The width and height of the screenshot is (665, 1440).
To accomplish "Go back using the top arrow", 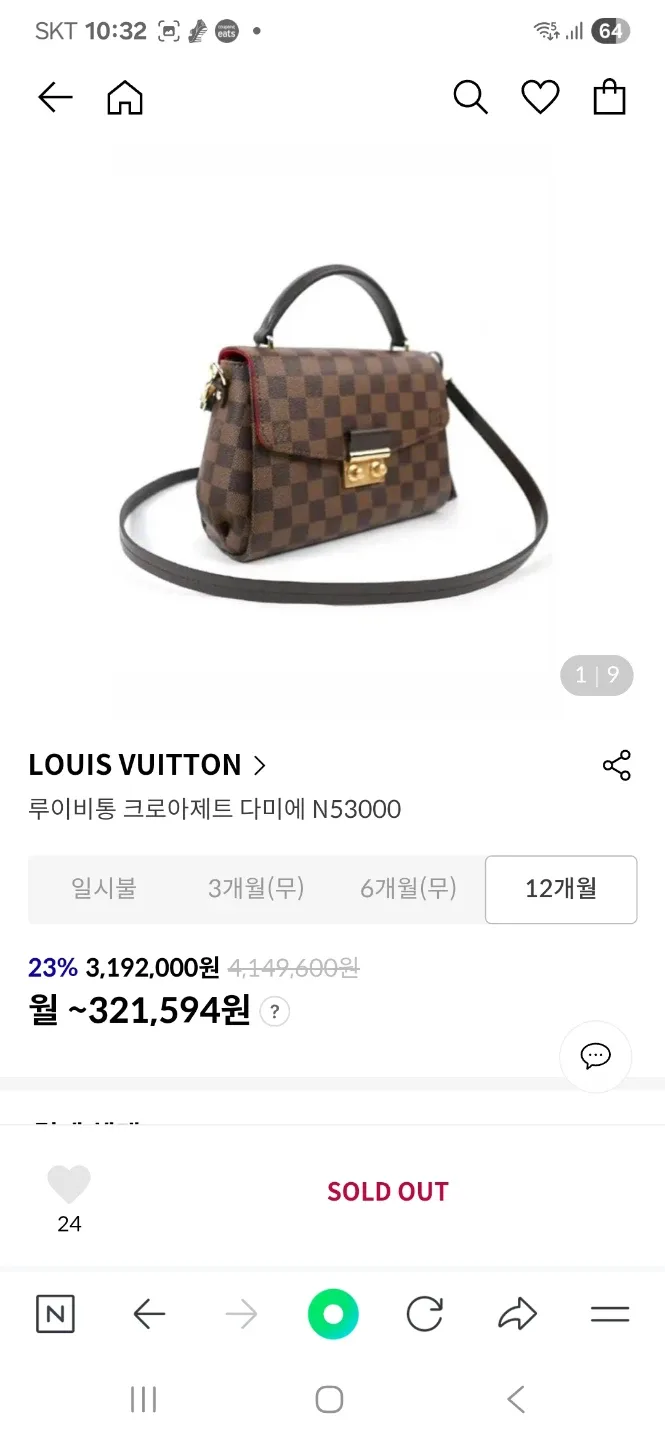I will [55, 97].
